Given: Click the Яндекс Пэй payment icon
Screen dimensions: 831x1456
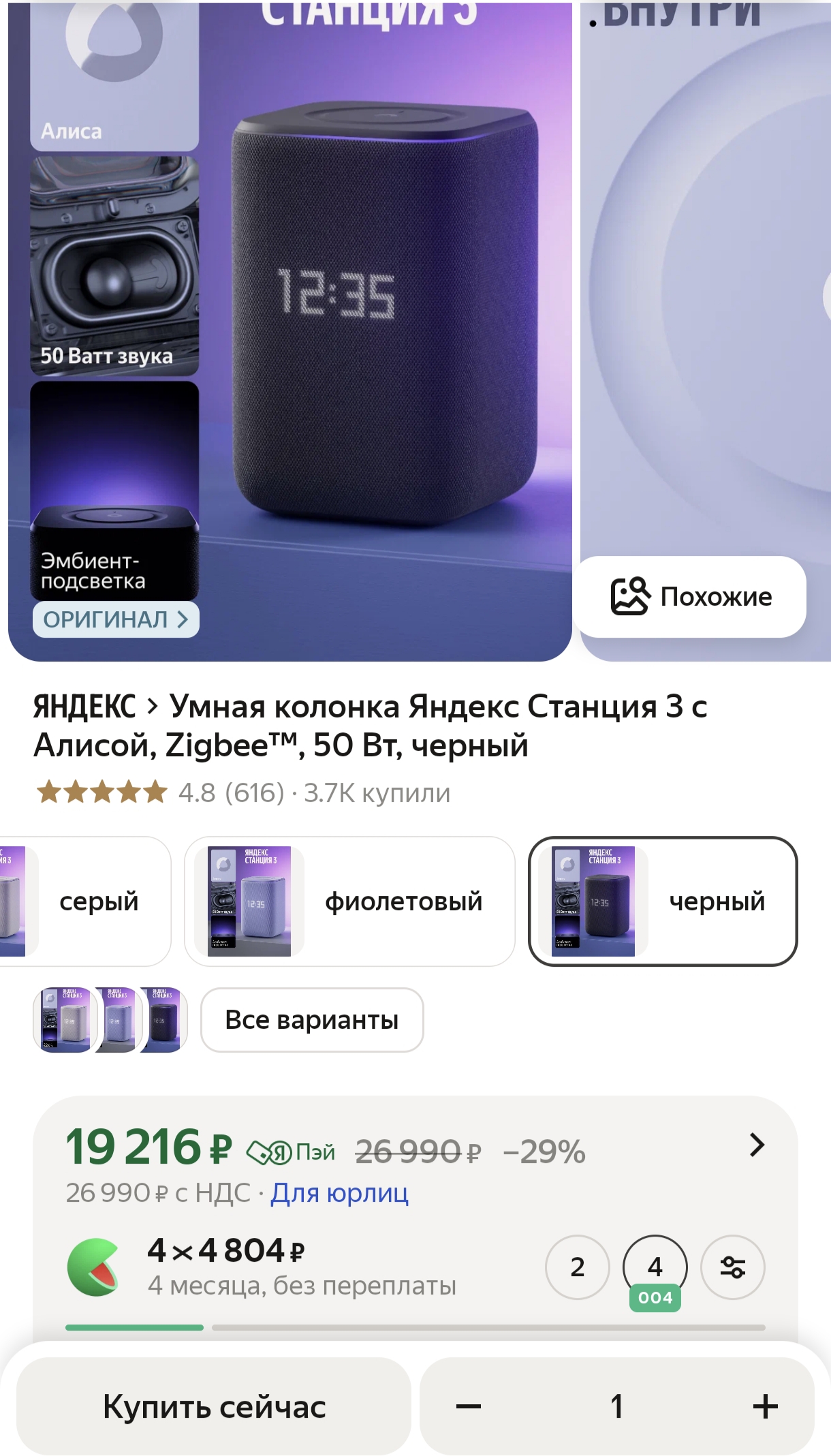Looking at the screenshot, I should point(269,1152).
